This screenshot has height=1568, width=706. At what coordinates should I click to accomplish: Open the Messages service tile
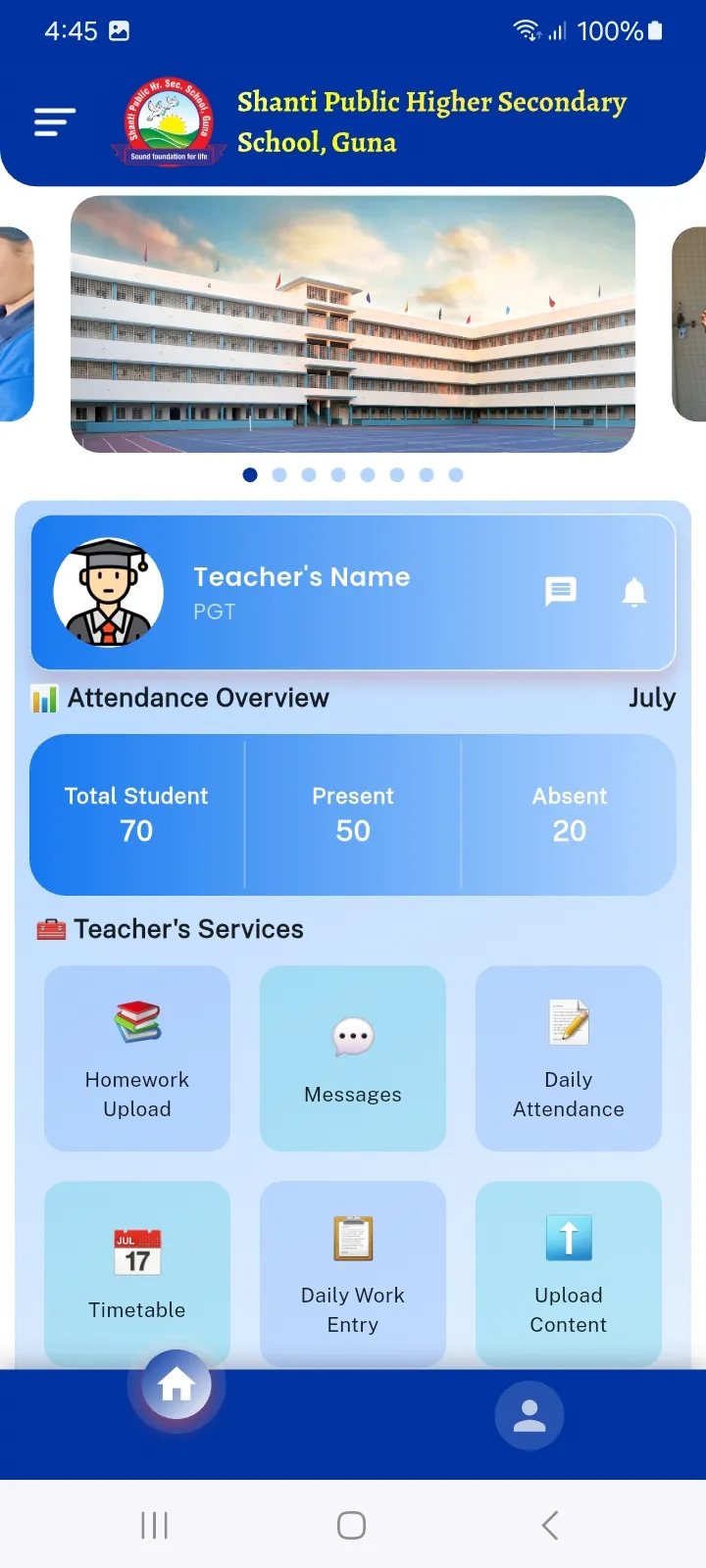pyautogui.click(x=353, y=1058)
